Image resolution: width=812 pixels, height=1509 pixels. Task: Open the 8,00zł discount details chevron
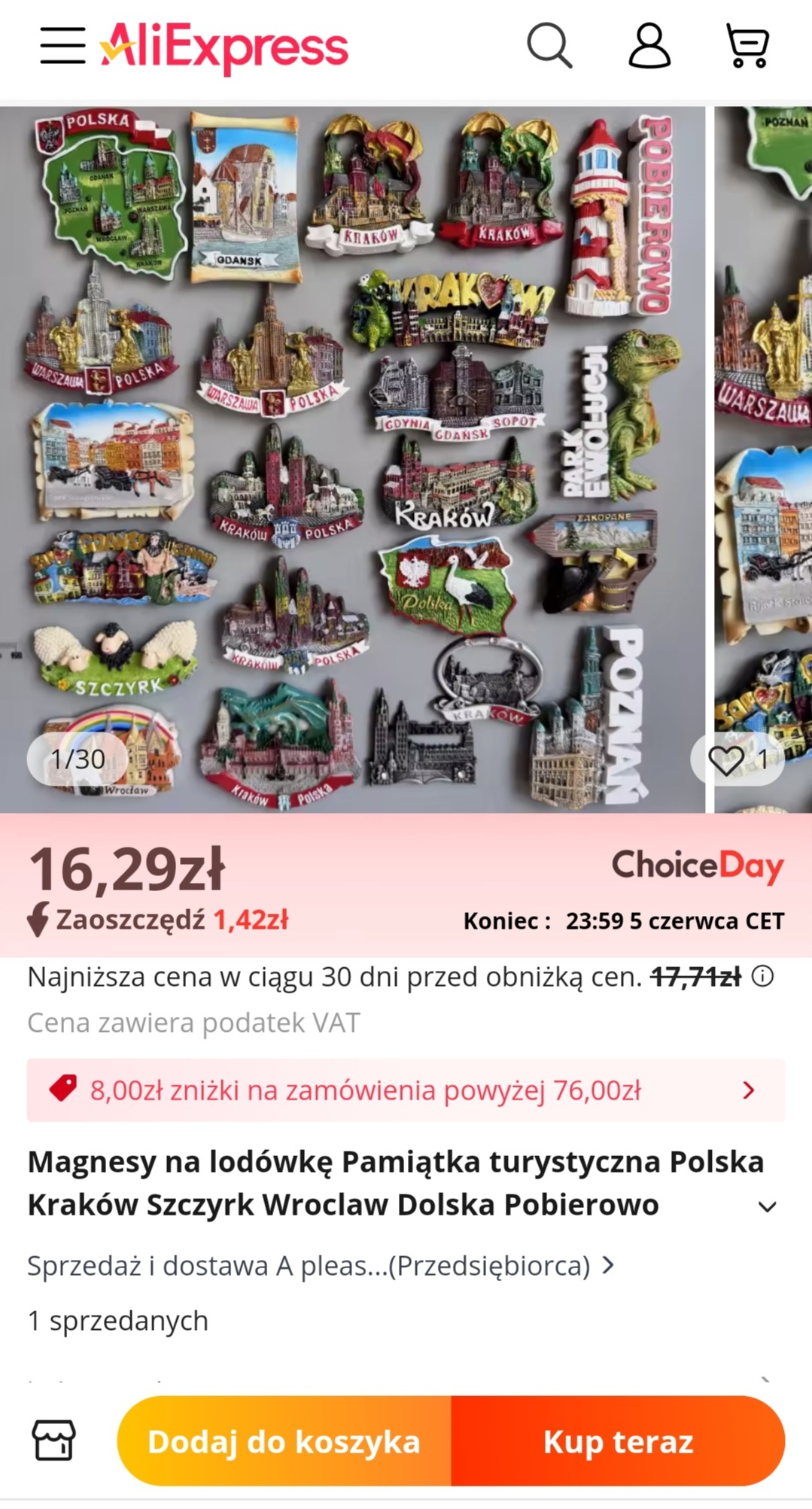747,1090
